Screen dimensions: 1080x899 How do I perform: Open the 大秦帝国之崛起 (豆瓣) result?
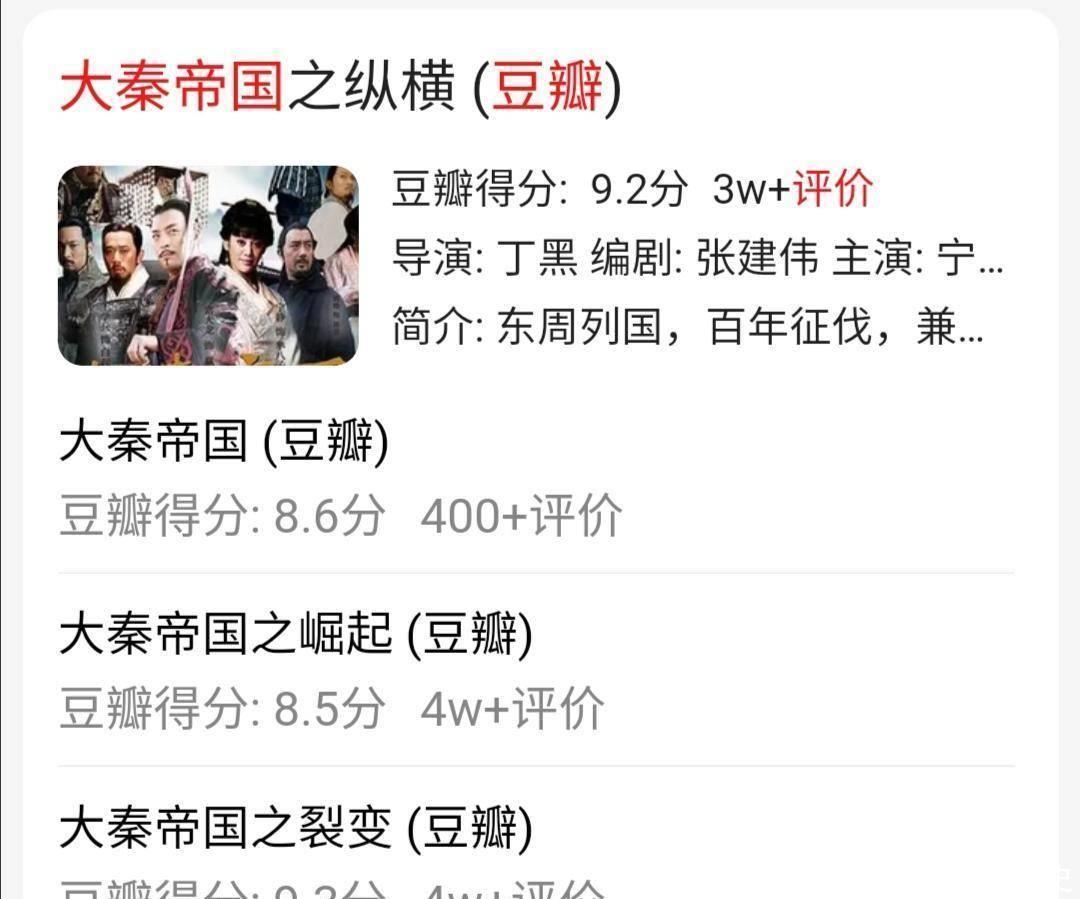click(x=296, y=635)
